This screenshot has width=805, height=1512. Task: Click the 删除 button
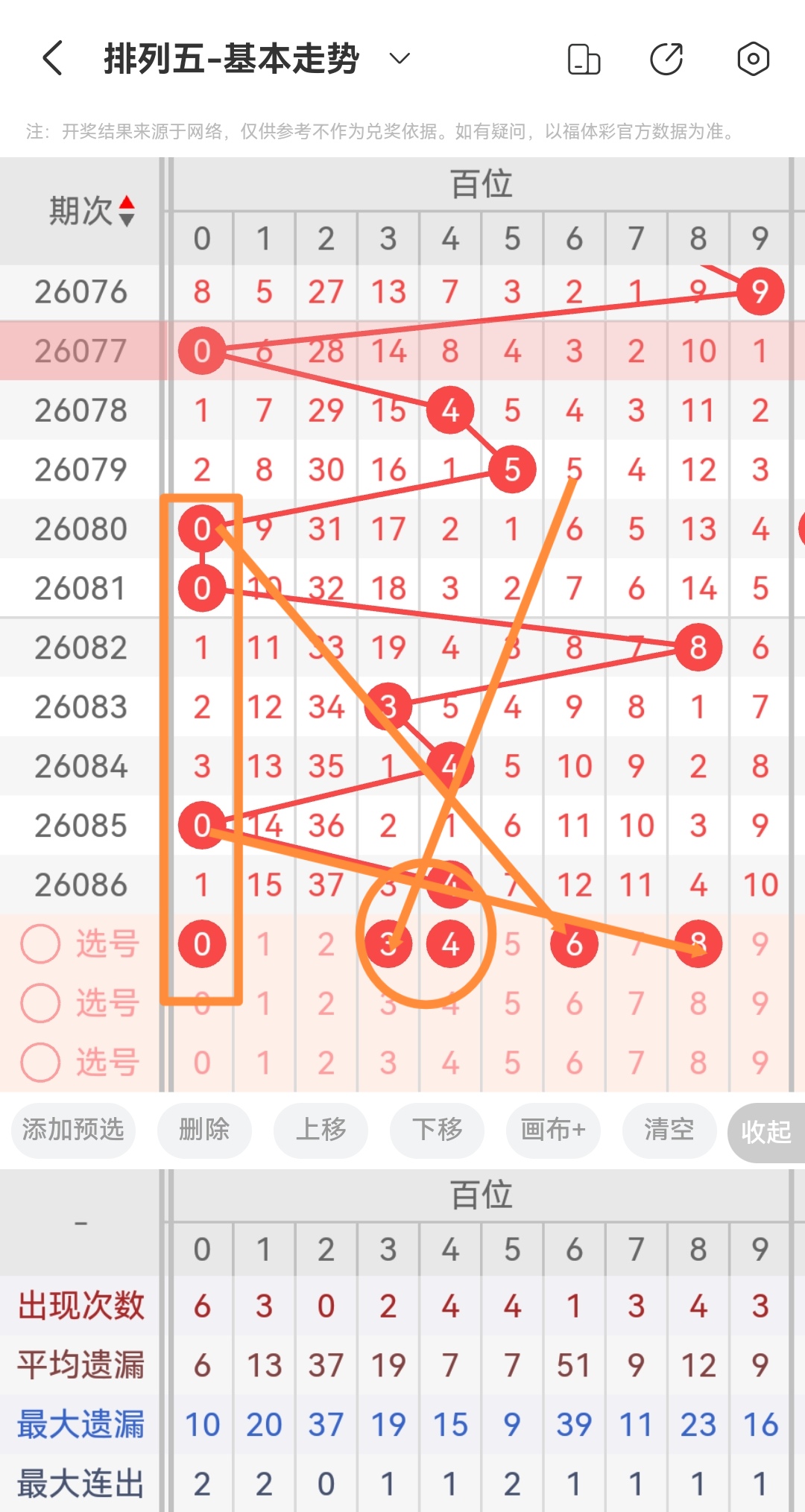204,1130
